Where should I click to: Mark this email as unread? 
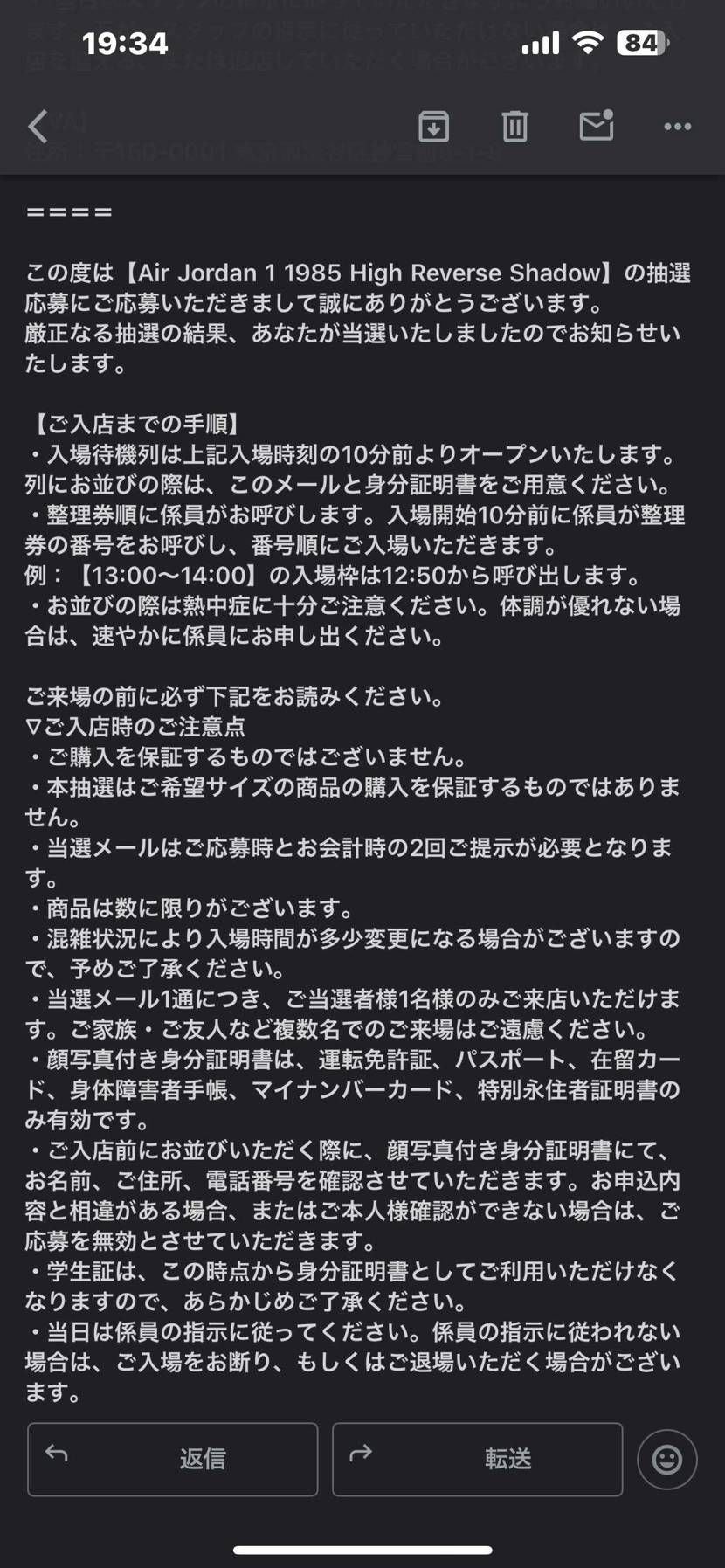pos(597,126)
